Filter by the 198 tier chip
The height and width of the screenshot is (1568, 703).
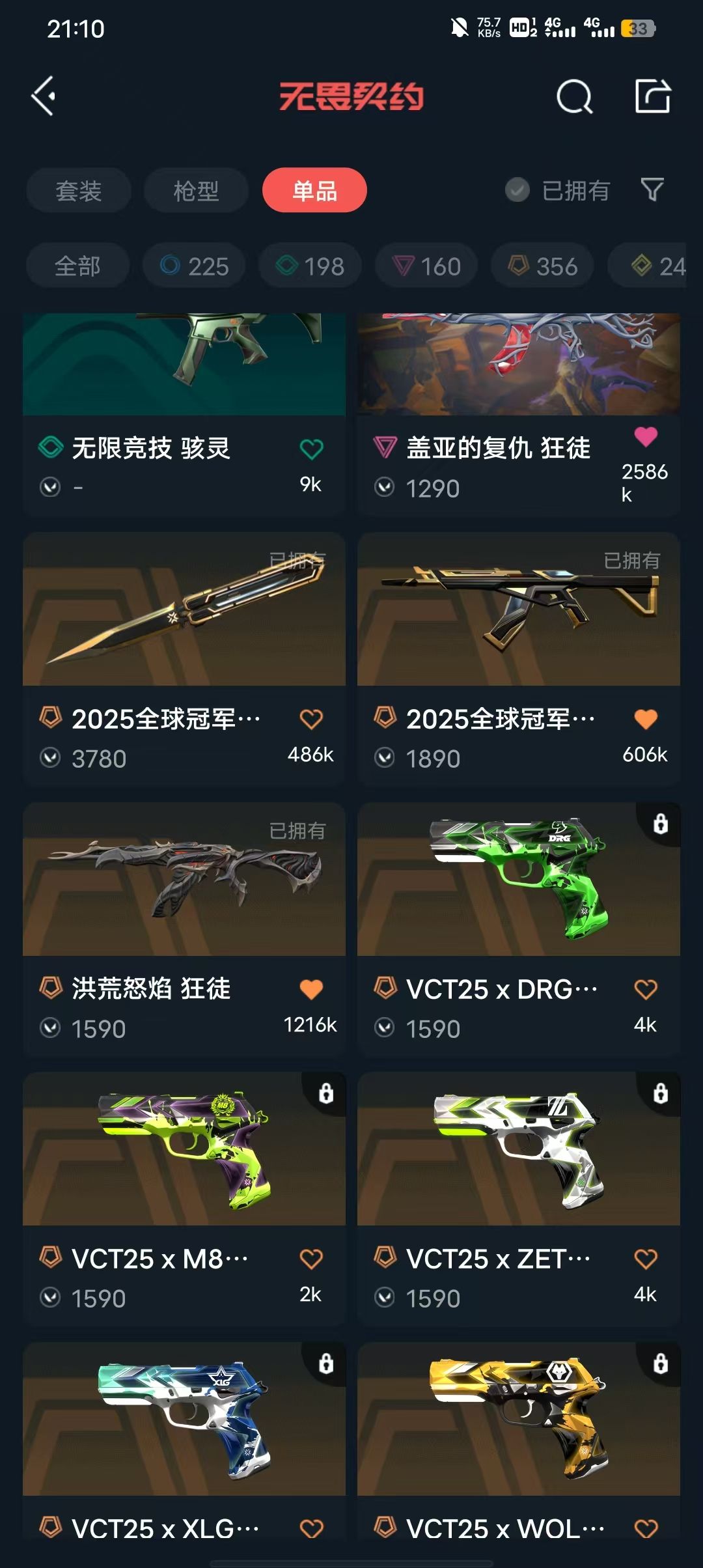click(310, 266)
